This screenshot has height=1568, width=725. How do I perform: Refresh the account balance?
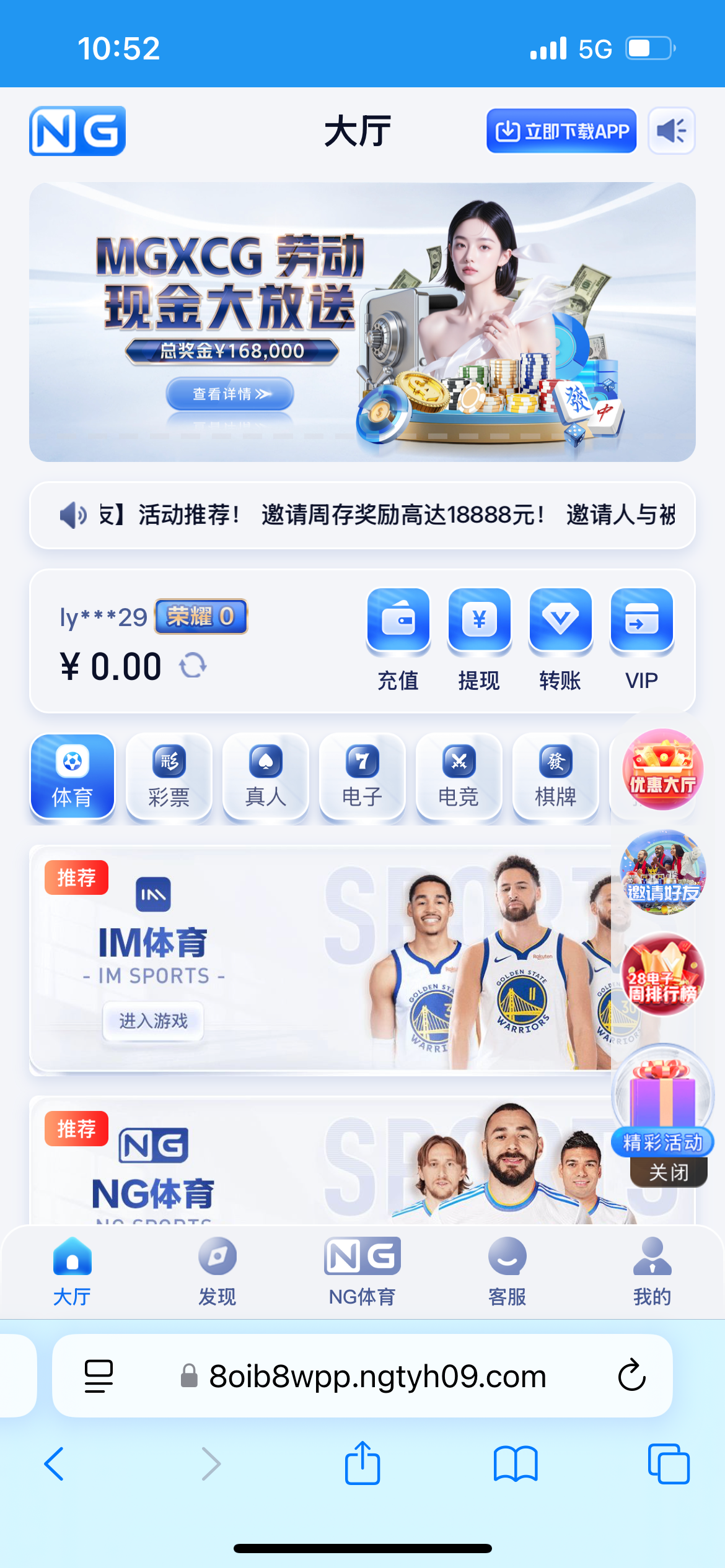pos(193,666)
